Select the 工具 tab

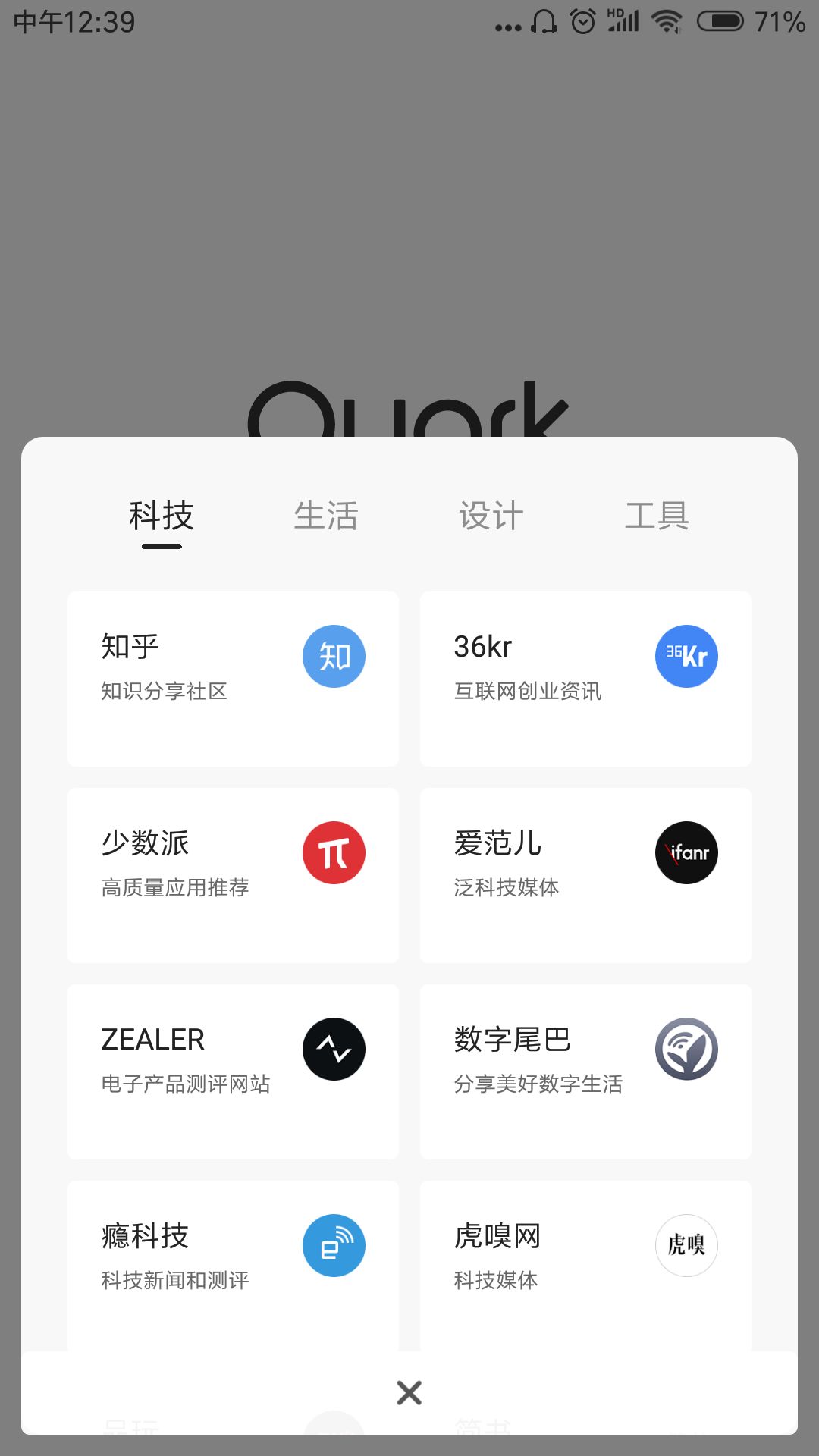657,516
